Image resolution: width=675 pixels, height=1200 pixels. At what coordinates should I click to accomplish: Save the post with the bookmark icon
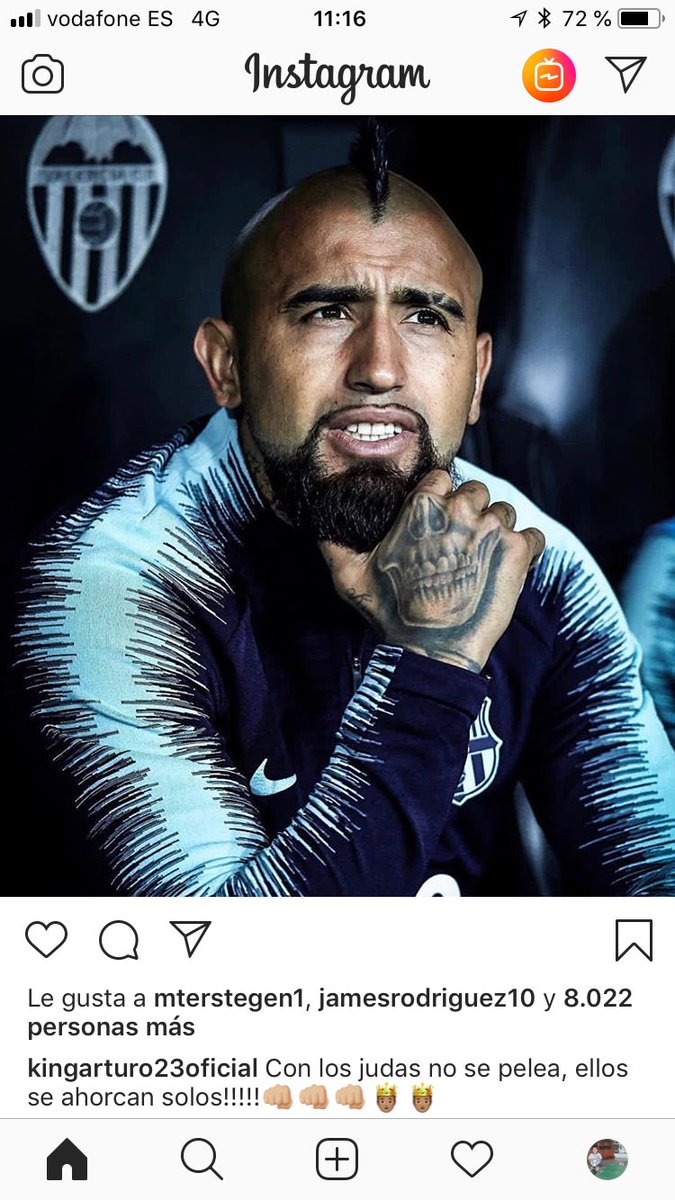pos(633,940)
